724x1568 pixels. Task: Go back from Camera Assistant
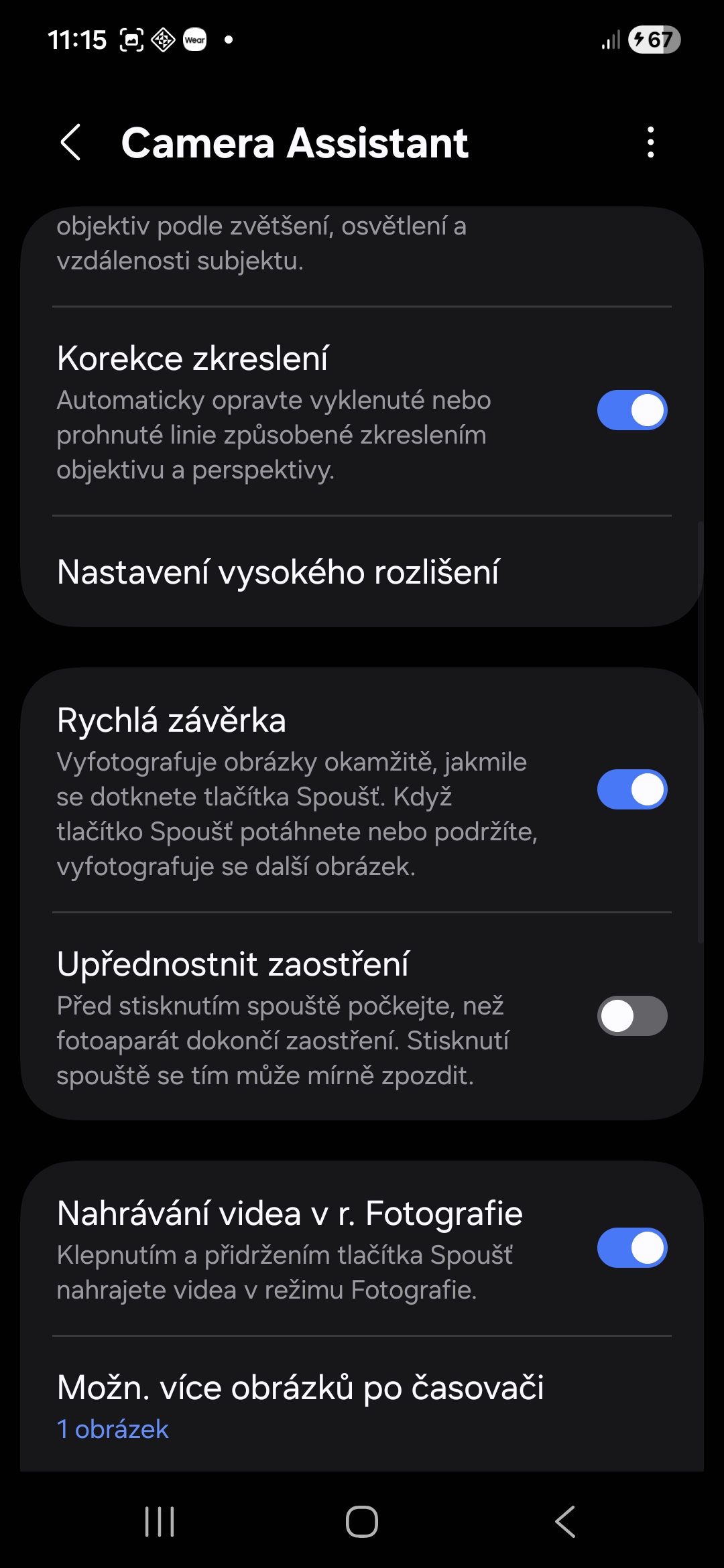point(71,143)
